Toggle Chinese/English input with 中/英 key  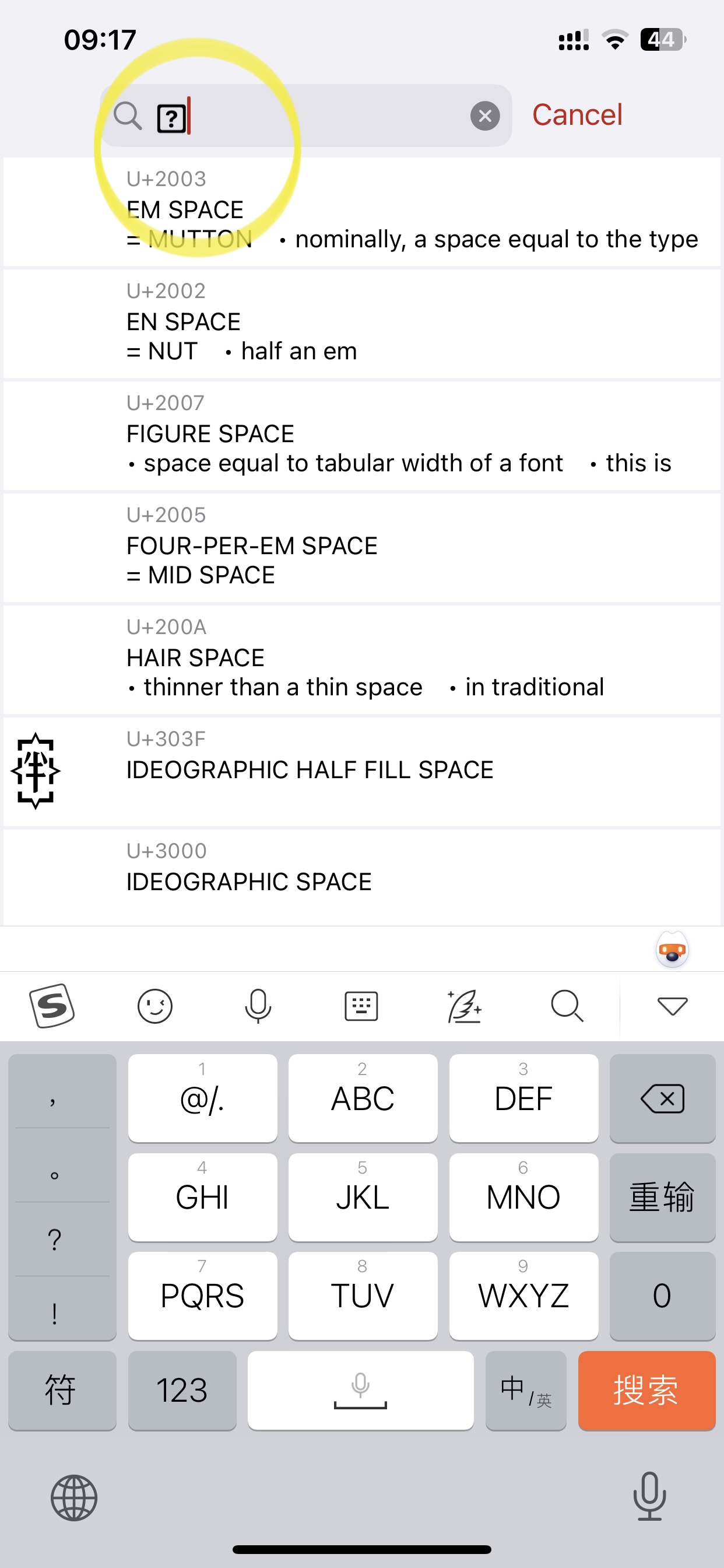pyautogui.click(x=526, y=1390)
